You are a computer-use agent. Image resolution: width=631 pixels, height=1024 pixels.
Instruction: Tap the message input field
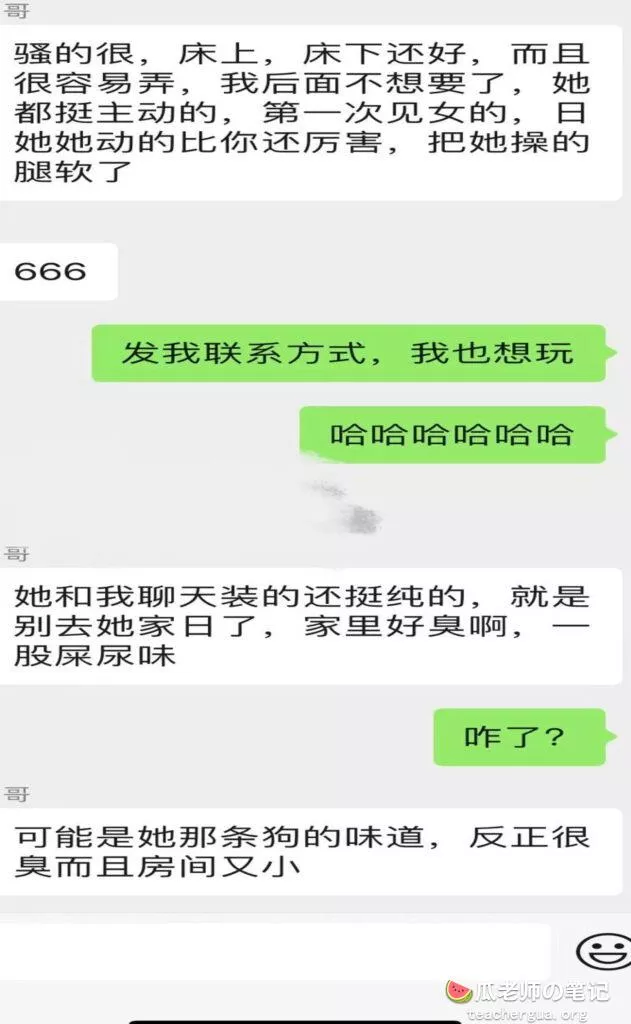coord(275,950)
